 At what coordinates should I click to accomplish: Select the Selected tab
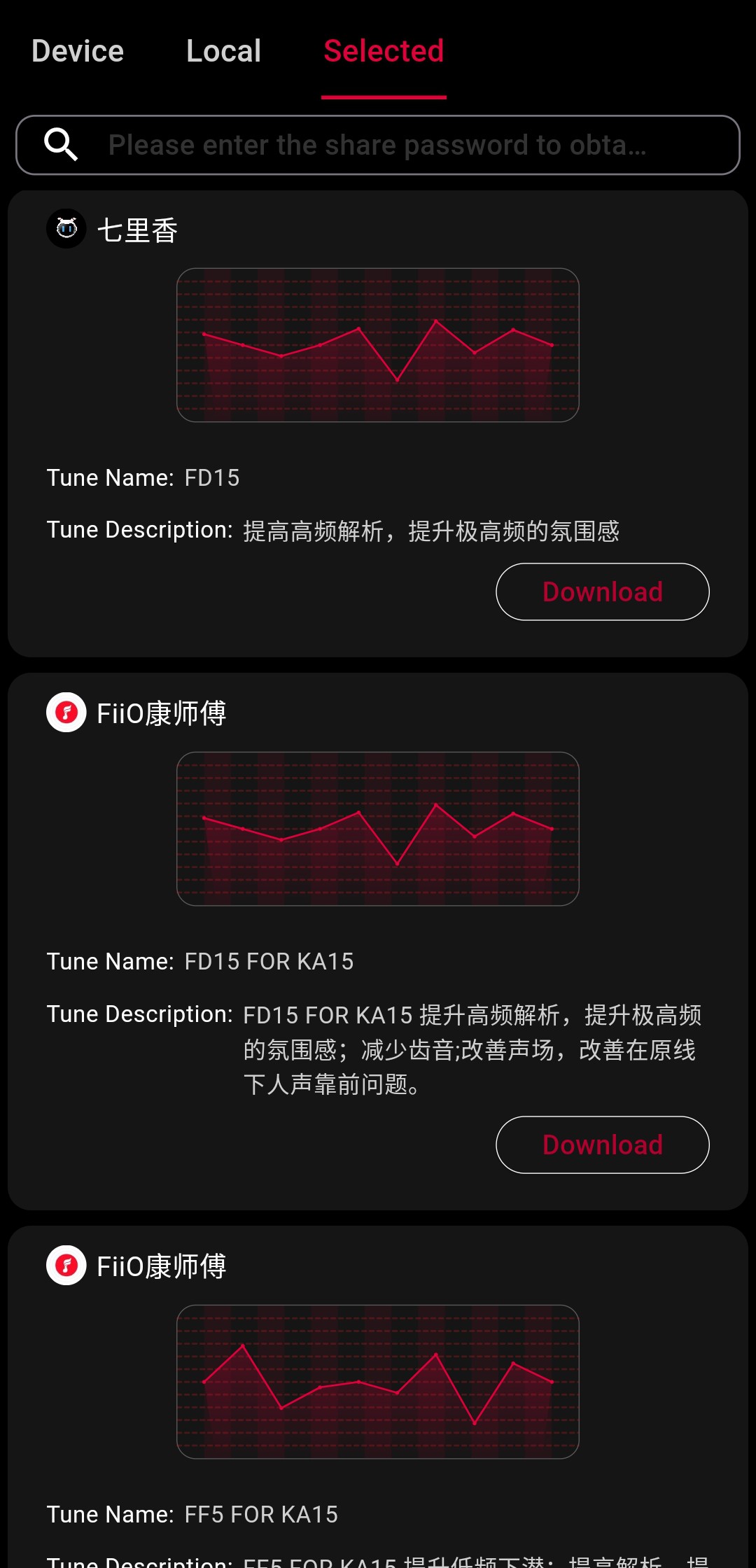pyautogui.click(x=384, y=51)
